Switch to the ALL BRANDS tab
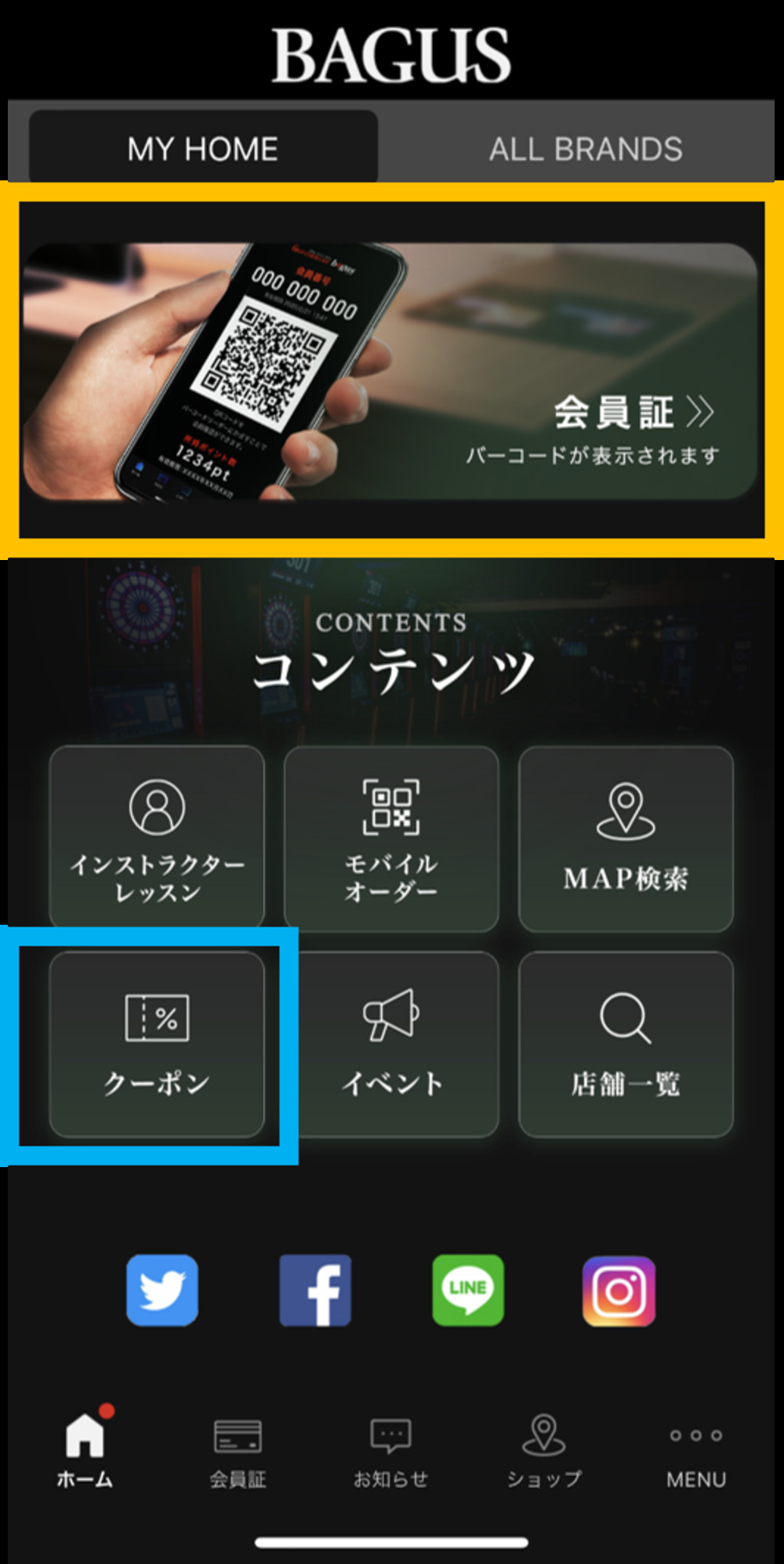Image resolution: width=784 pixels, height=1564 pixels. coord(585,148)
